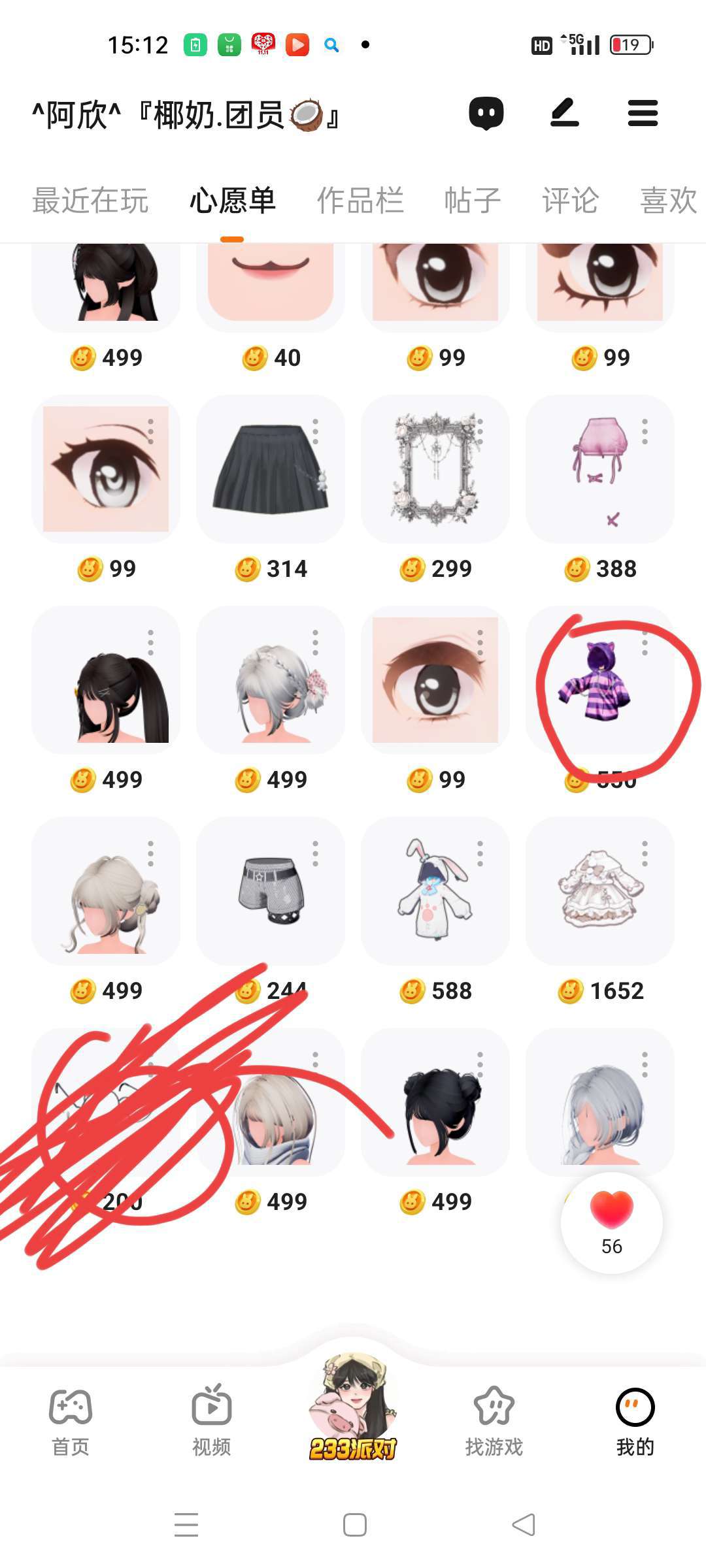Switch to the 最近在玩 tab
706x1568 pixels.
[90, 200]
